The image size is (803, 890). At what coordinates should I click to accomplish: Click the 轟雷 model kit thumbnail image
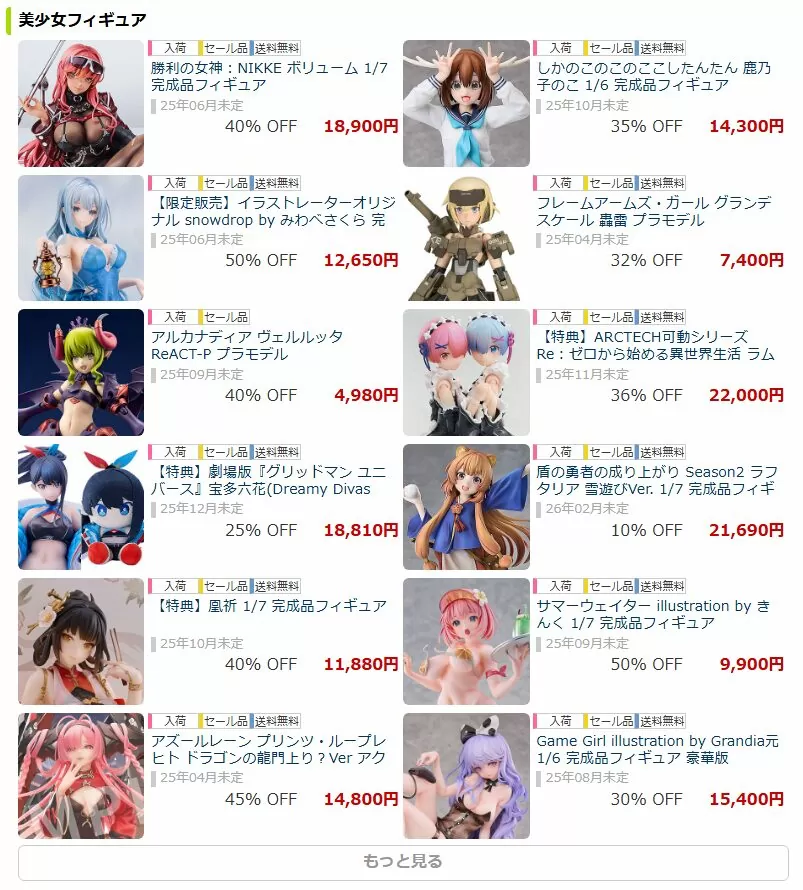point(466,237)
